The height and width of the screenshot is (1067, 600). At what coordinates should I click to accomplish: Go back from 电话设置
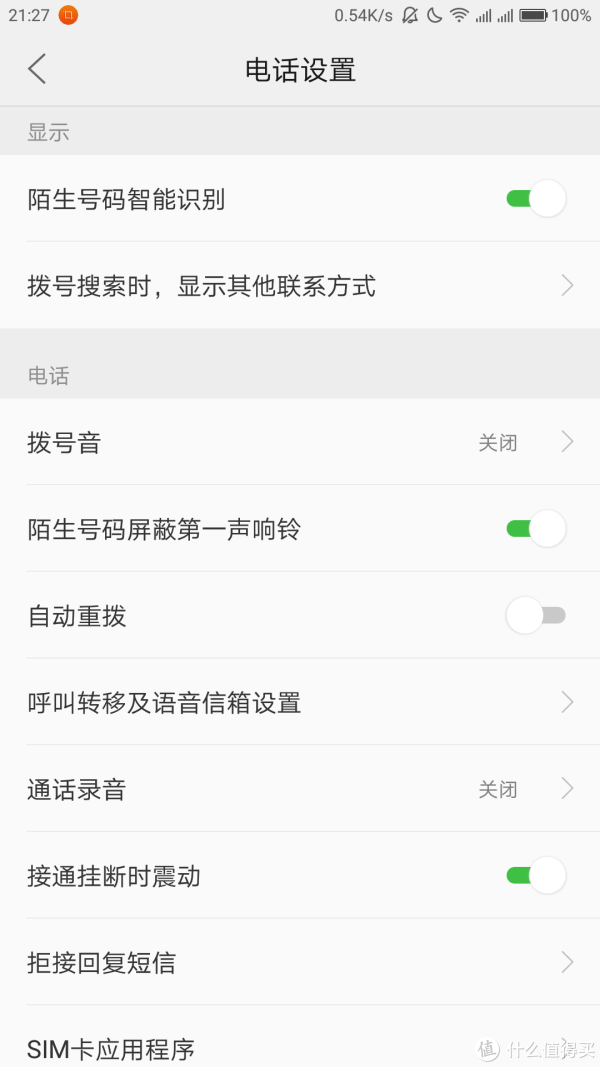37,69
